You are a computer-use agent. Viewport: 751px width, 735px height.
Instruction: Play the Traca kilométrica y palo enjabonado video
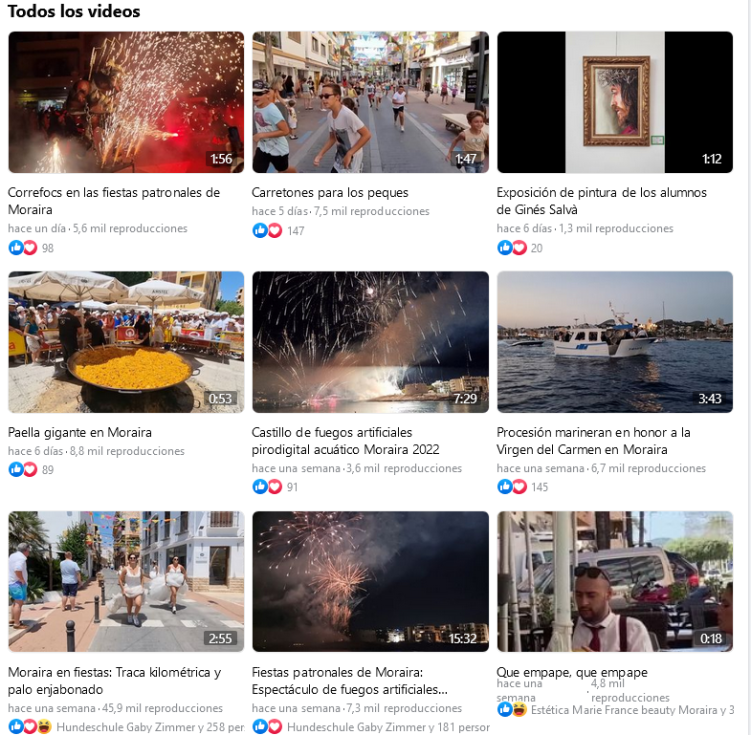coord(126,582)
